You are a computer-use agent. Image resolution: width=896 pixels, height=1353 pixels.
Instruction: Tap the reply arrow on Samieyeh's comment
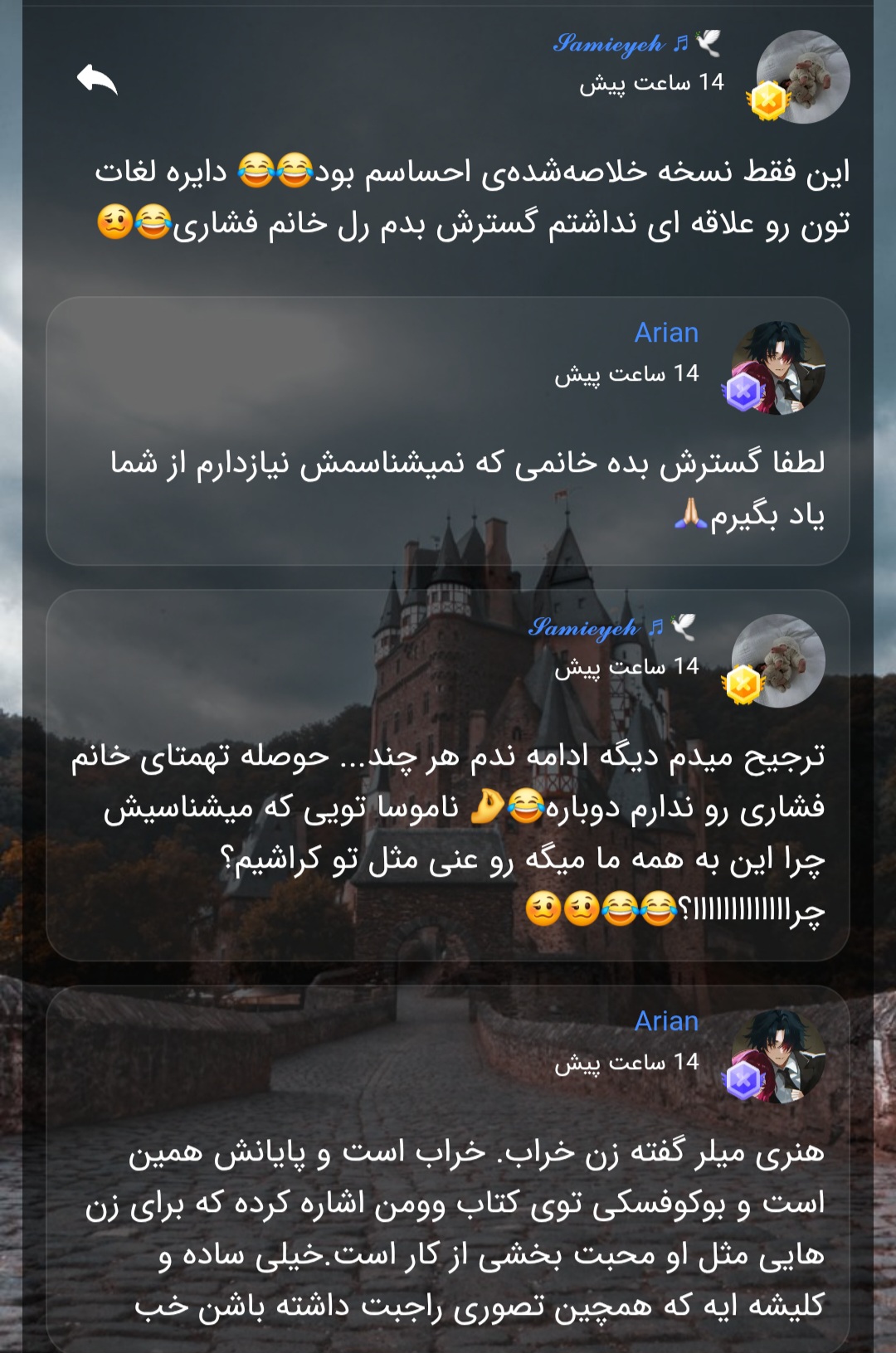97,80
